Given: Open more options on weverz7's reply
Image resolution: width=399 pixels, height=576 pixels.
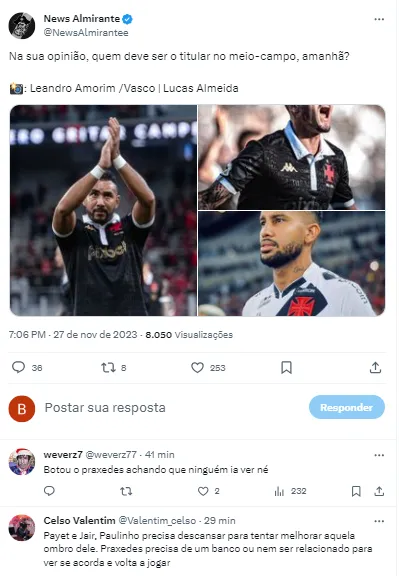Looking at the screenshot, I should [379, 455].
